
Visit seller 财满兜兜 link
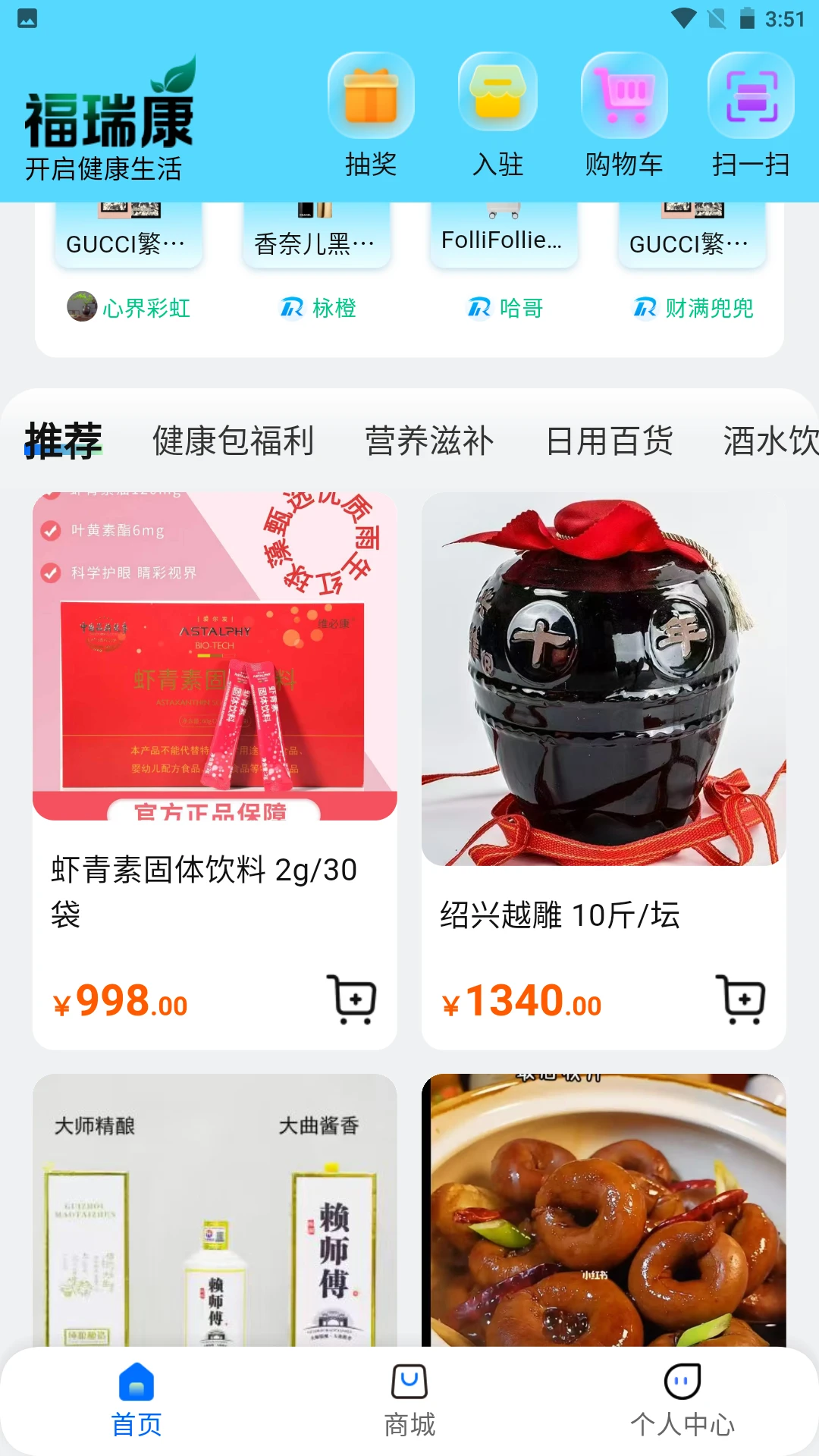[x=692, y=309]
